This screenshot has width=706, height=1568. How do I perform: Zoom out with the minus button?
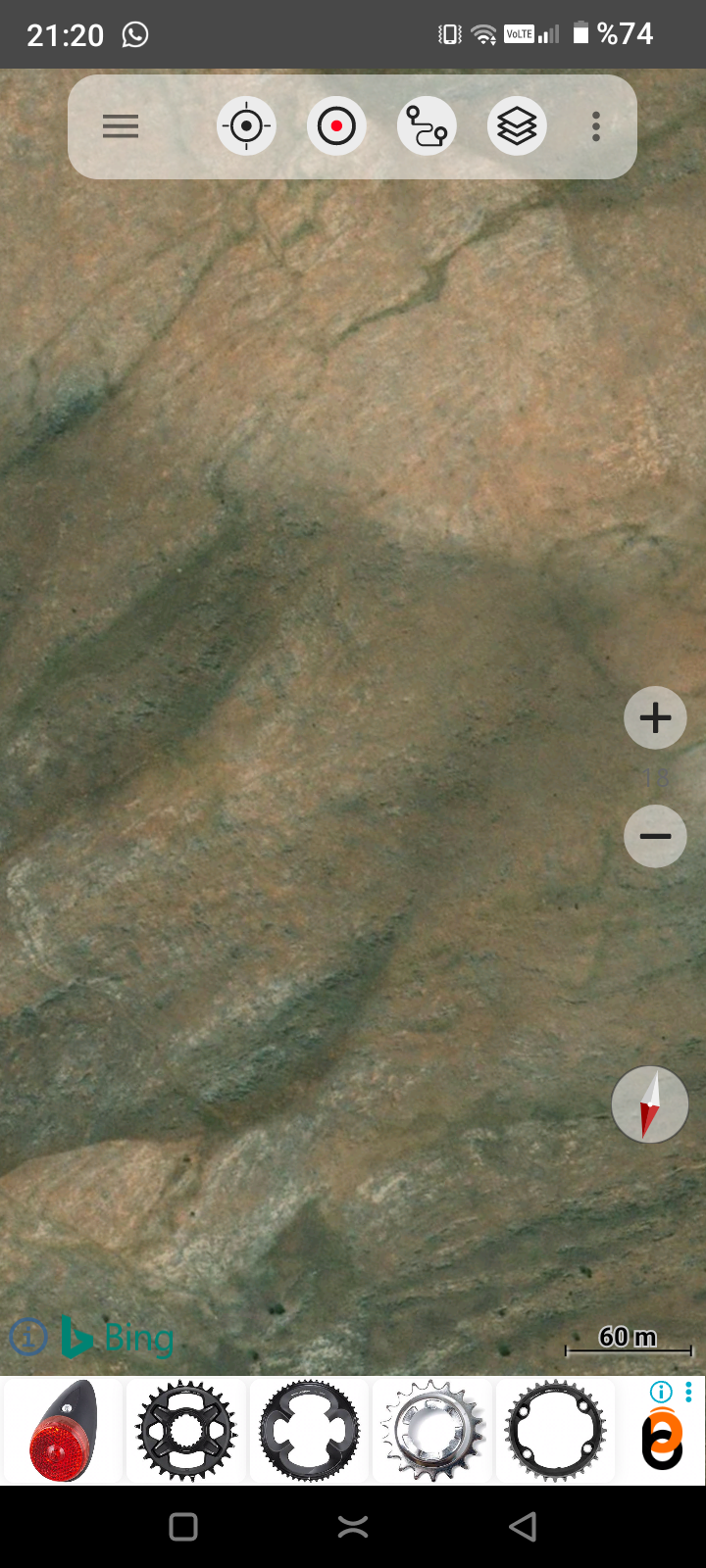tap(655, 836)
